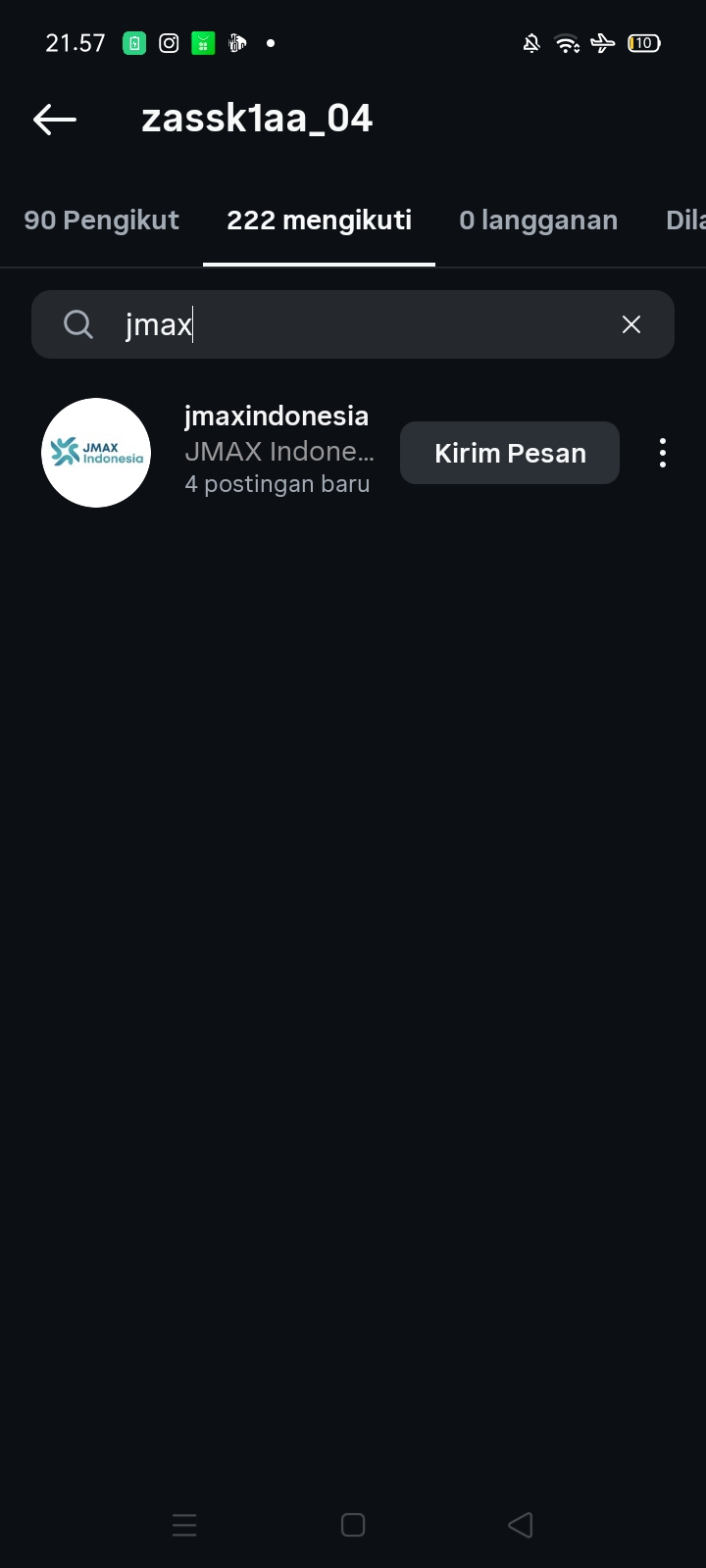Switch to the 0 langganan tab
706x1568 pixels.
coord(537,220)
